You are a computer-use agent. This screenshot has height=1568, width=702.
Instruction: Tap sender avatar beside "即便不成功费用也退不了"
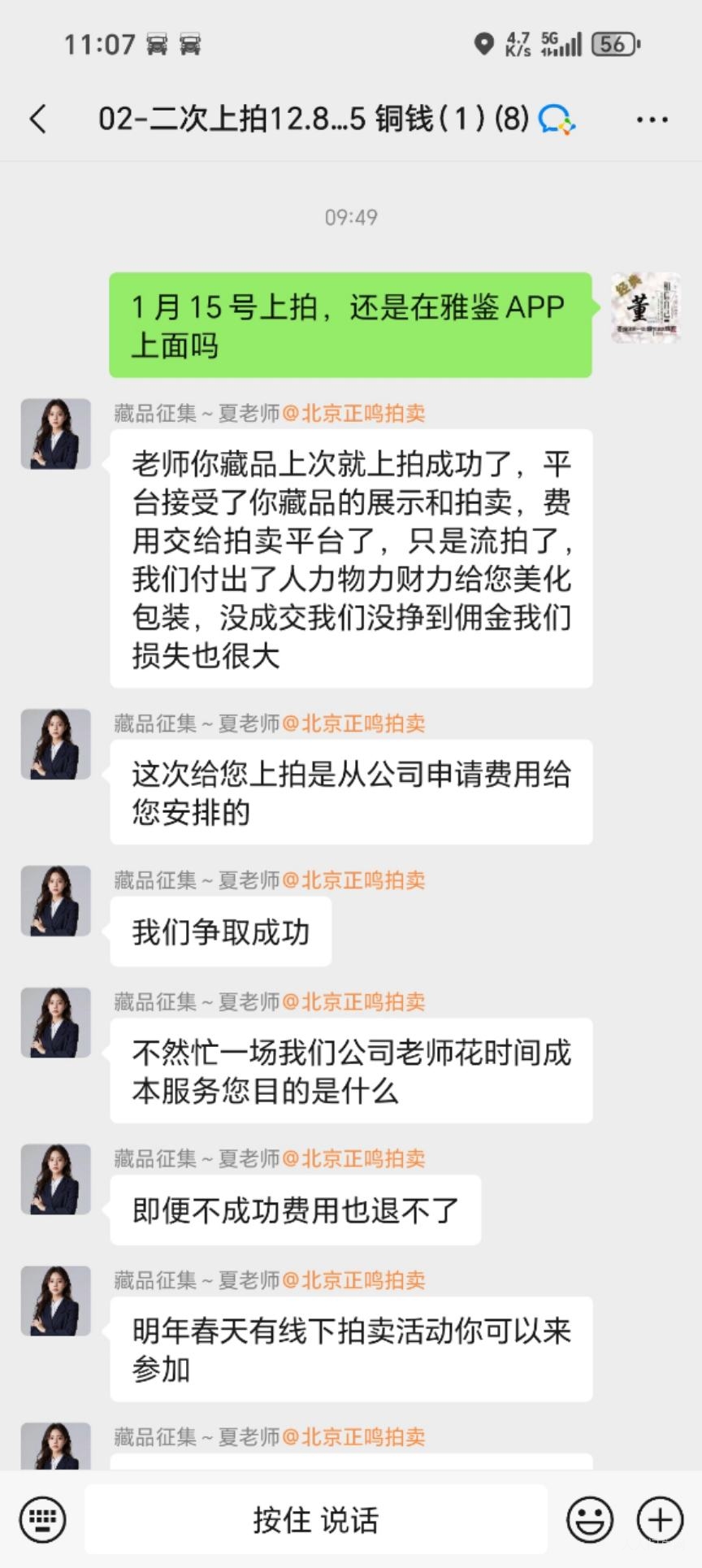tap(55, 1179)
